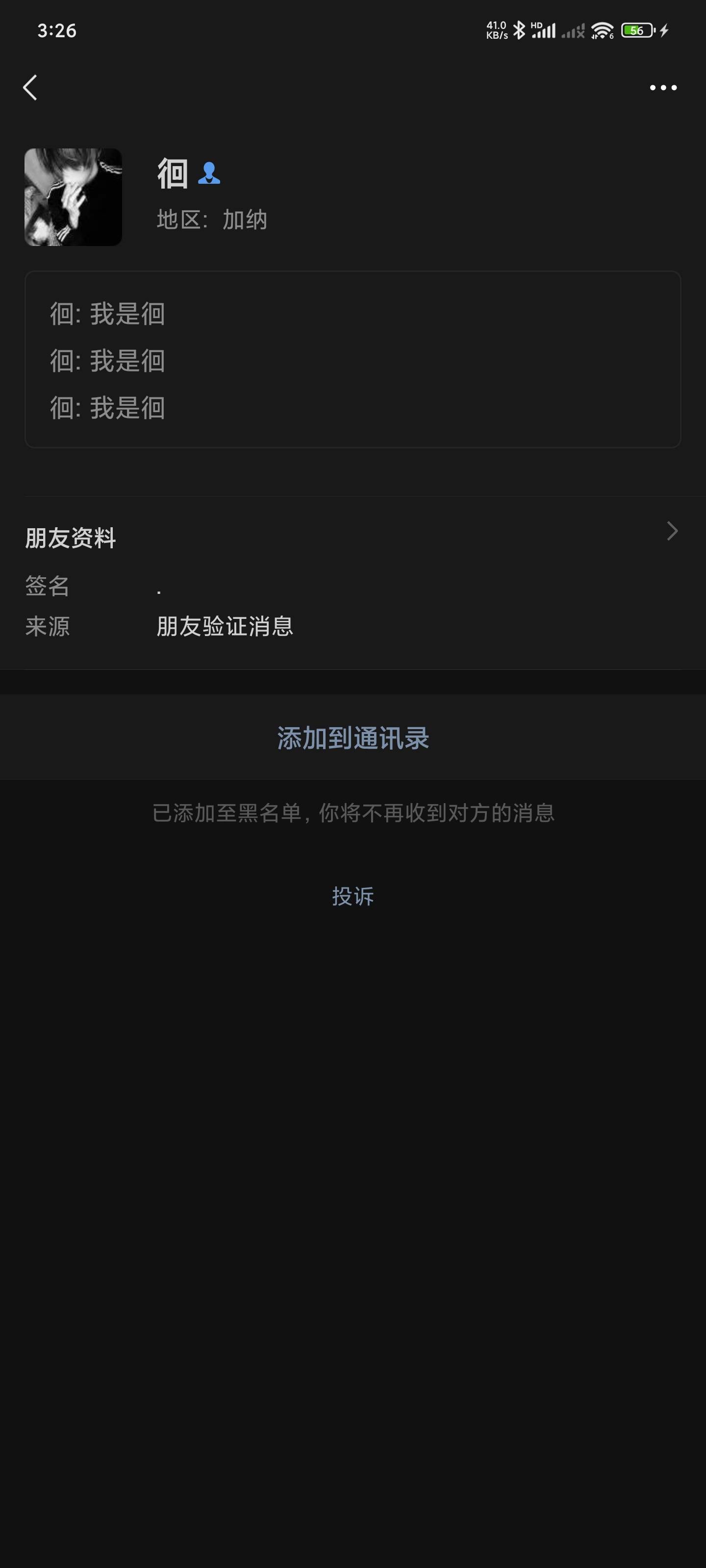This screenshot has height=1568, width=706.
Task: Tap 添加到通讯录 to add contact
Action: [x=353, y=737]
